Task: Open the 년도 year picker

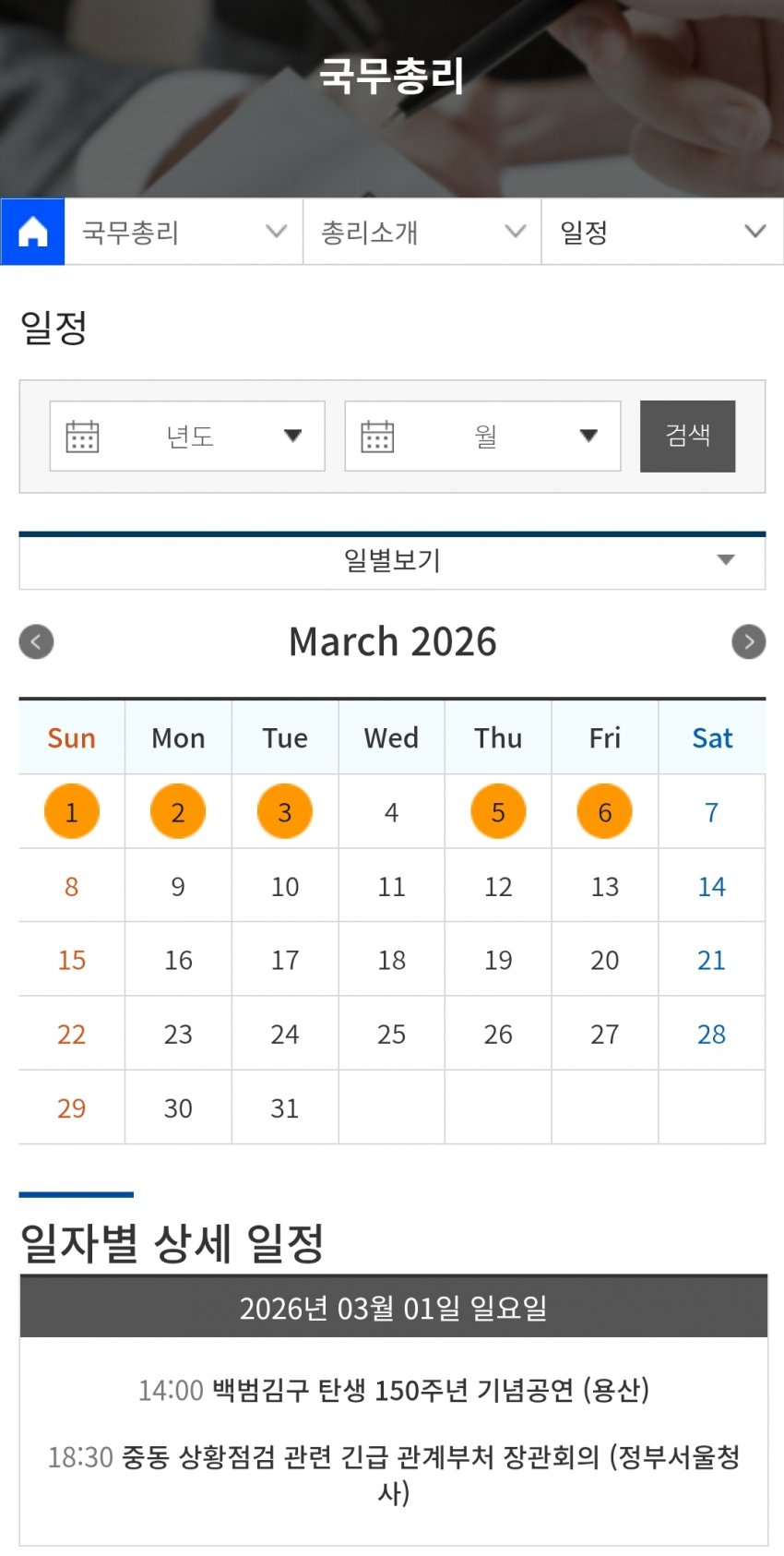Action: 187,436
